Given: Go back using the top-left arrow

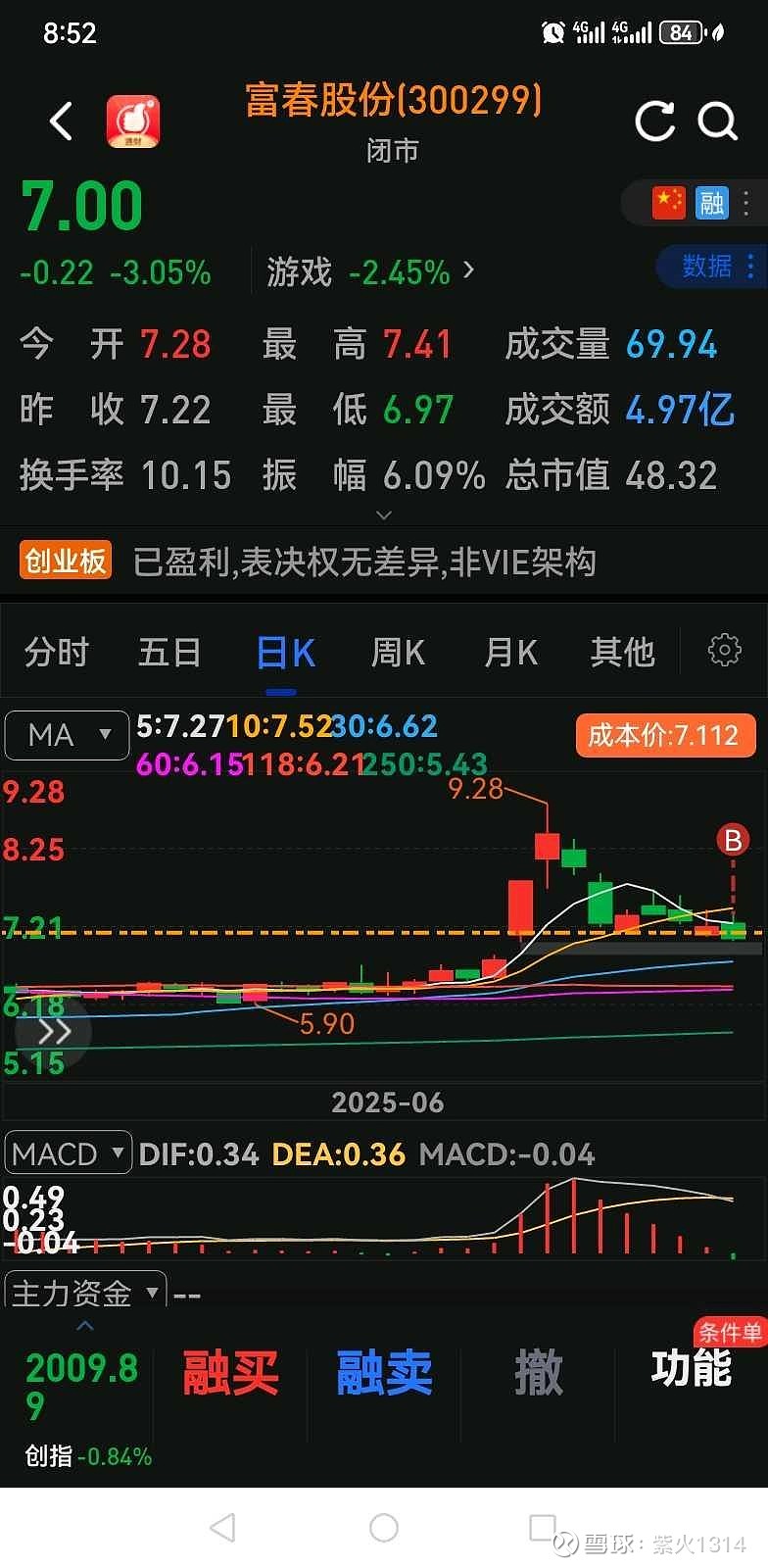Looking at the screenshot, I should 61,122.
